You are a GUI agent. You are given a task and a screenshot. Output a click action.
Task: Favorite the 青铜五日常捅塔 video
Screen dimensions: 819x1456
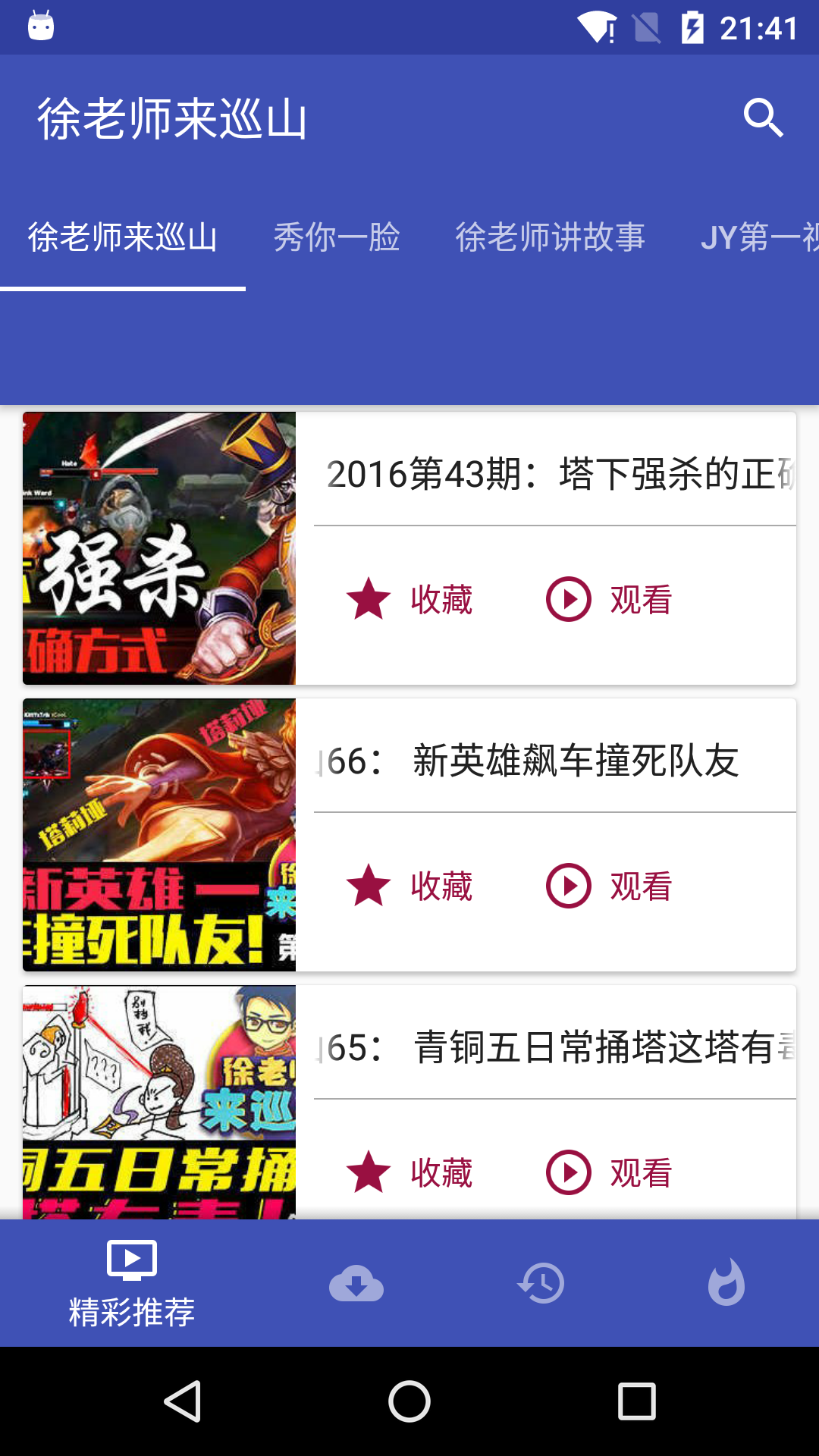click(409, 1172)
